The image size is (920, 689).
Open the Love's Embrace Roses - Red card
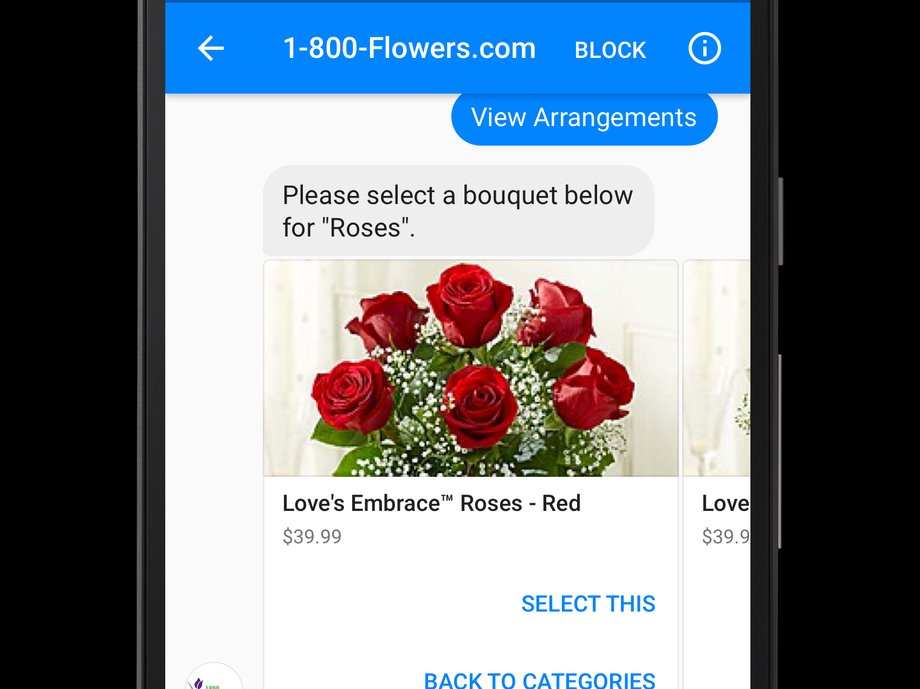471,369
